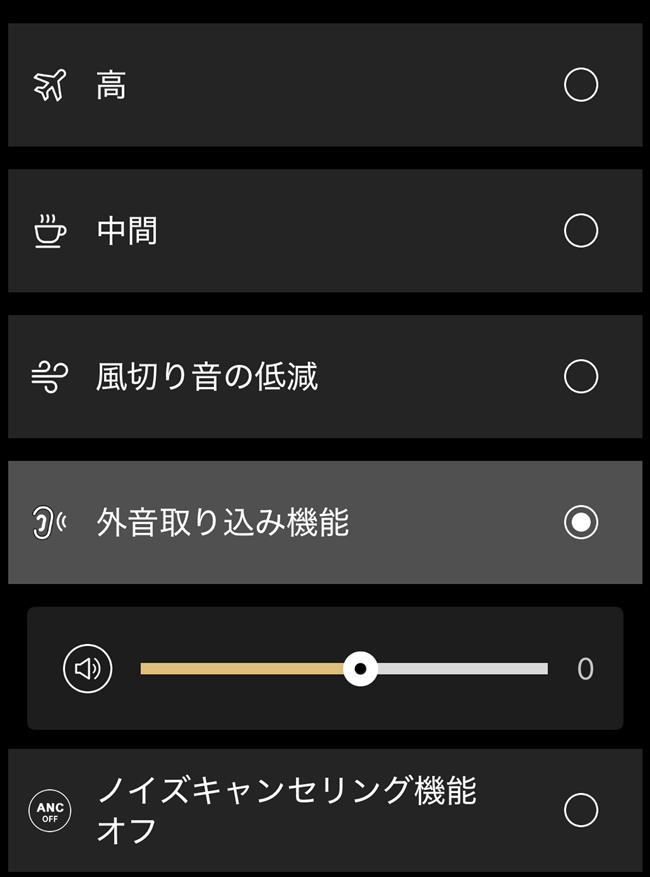This screenshot has height=877, width=650.
Task: Enable 風切り音の低減 mode
Action: tap(580, 377)
